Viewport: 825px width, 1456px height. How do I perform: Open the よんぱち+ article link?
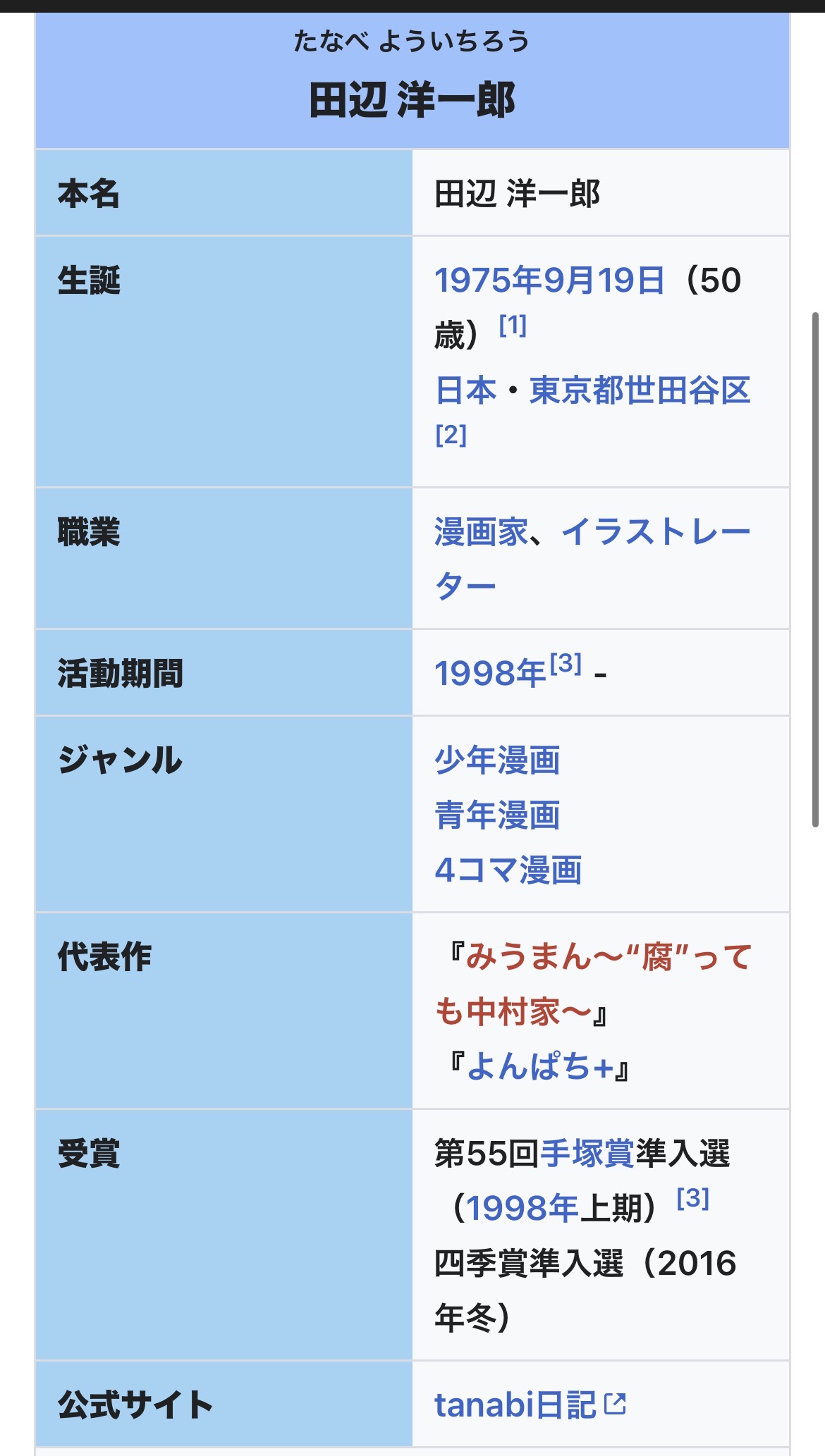coord(539,1066)
